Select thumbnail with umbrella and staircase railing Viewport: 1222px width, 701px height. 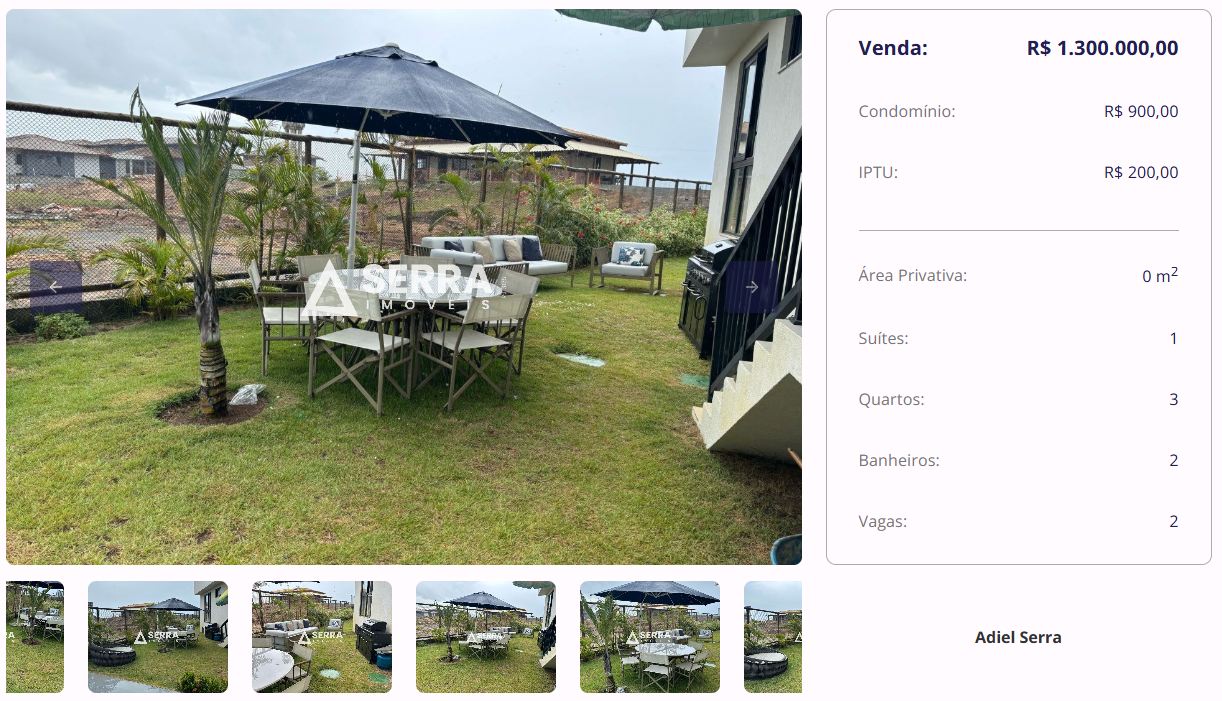click(486, 637)
